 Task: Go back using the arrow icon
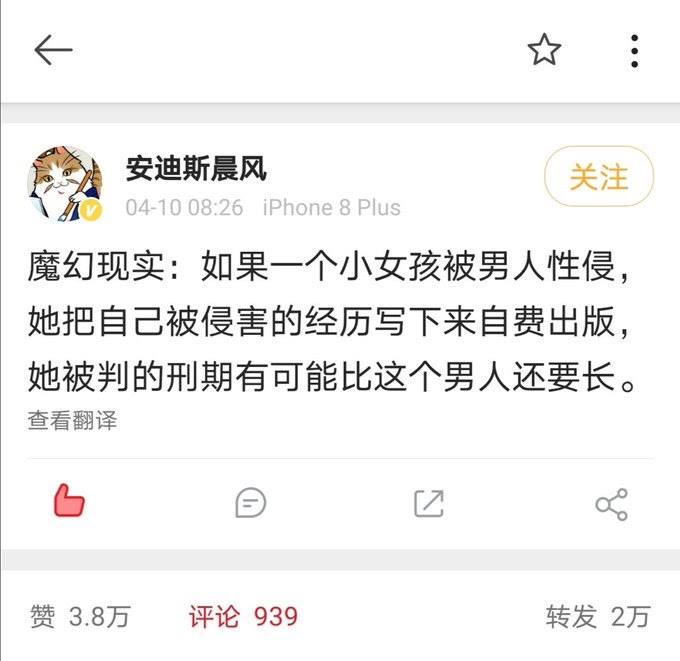pyautogui.click(x=53, y=50)
